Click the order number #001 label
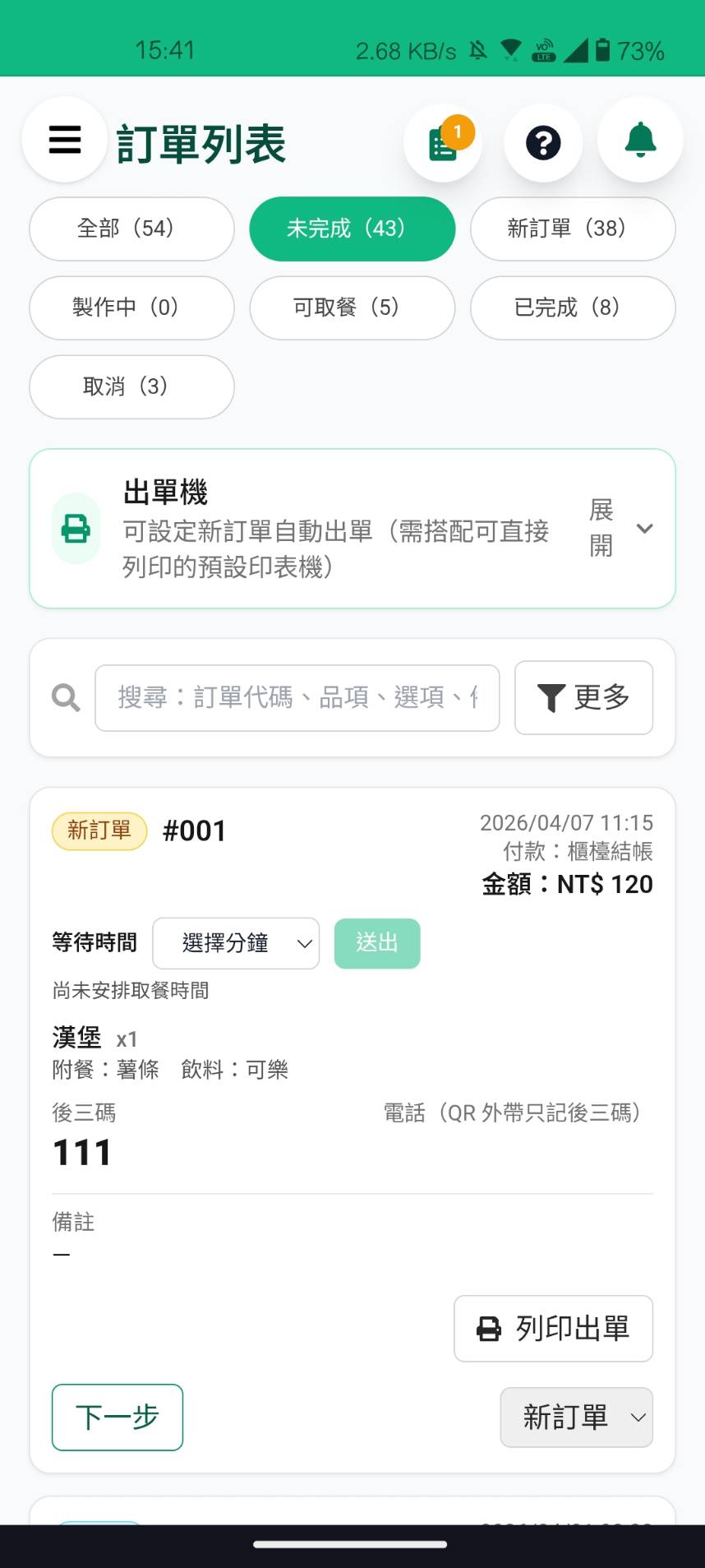The width and height of the screenshot is (705, 1568). [196, 830]
